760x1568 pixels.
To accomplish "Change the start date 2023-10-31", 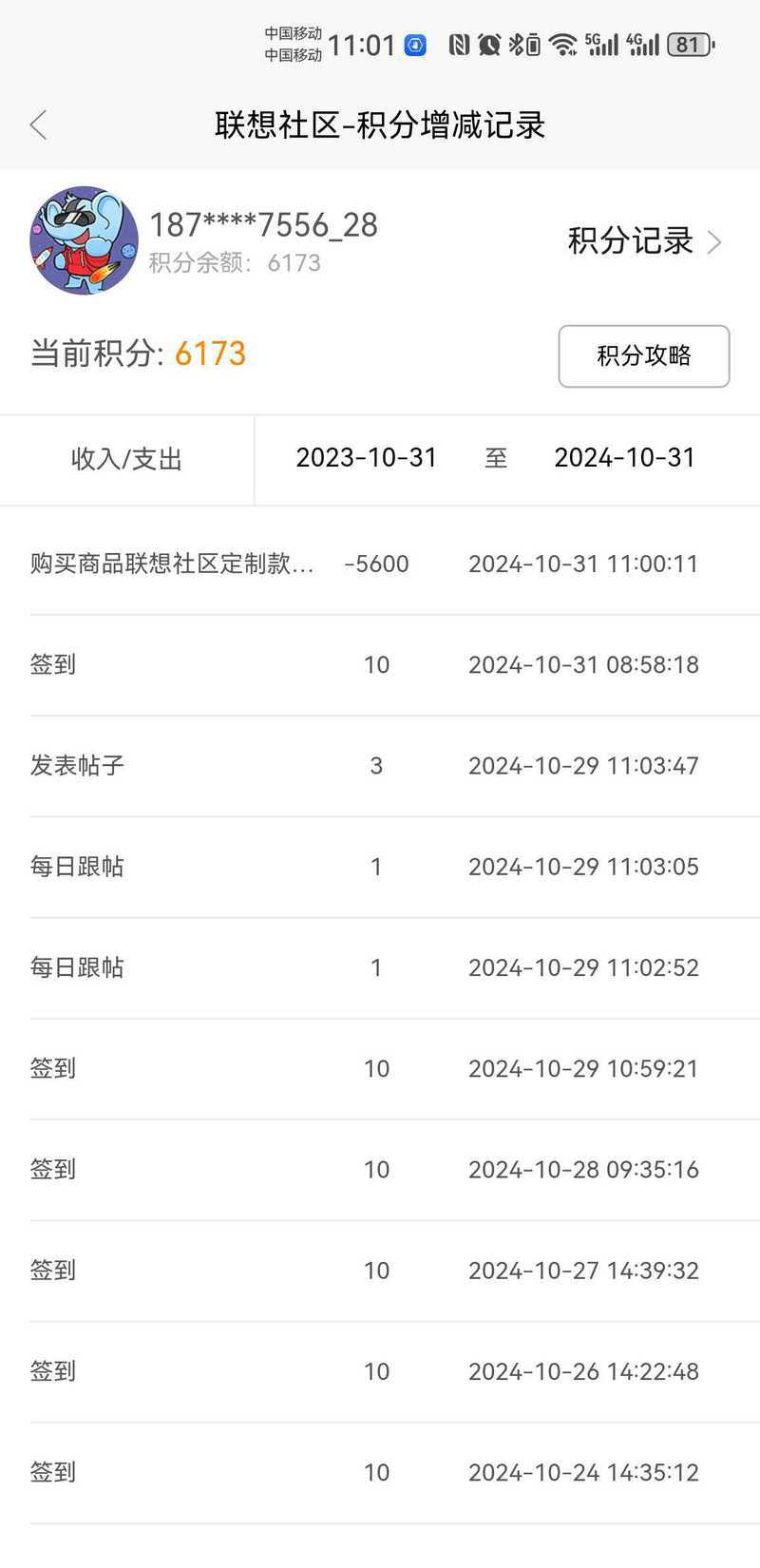I will (x=366, y=458).
